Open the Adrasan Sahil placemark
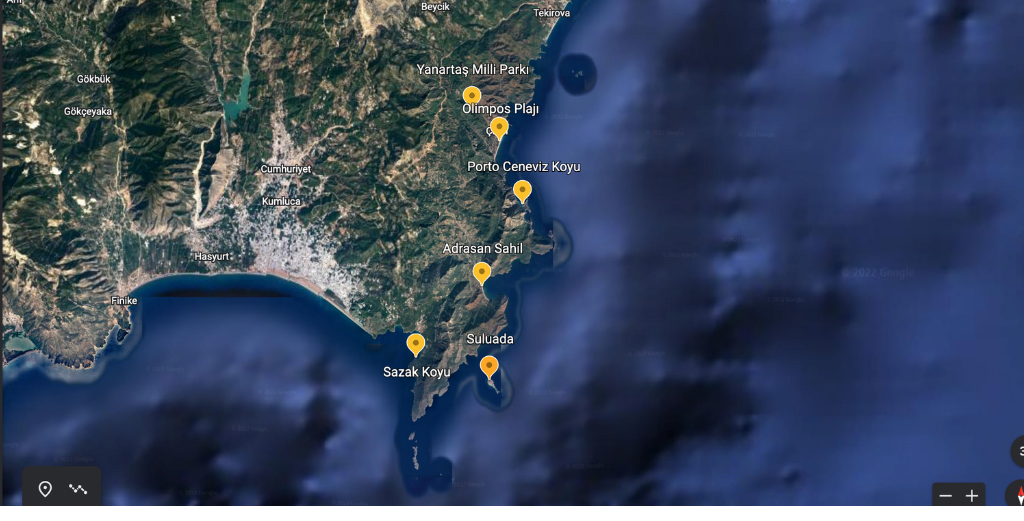The width and height of the screenshot is (1024, 521). coord(482,272)
